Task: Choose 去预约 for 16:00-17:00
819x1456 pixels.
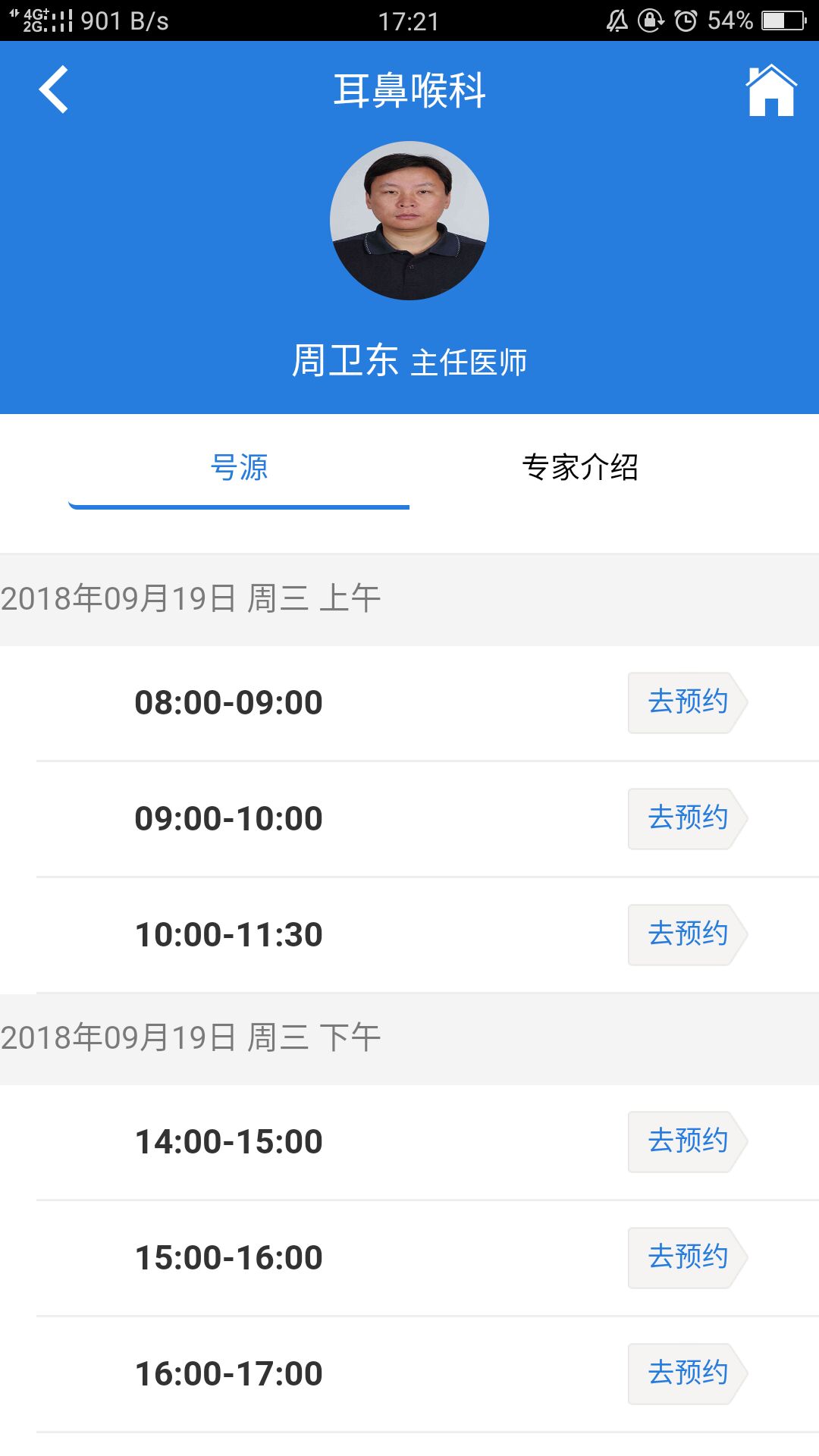Action: point(687,1373)
